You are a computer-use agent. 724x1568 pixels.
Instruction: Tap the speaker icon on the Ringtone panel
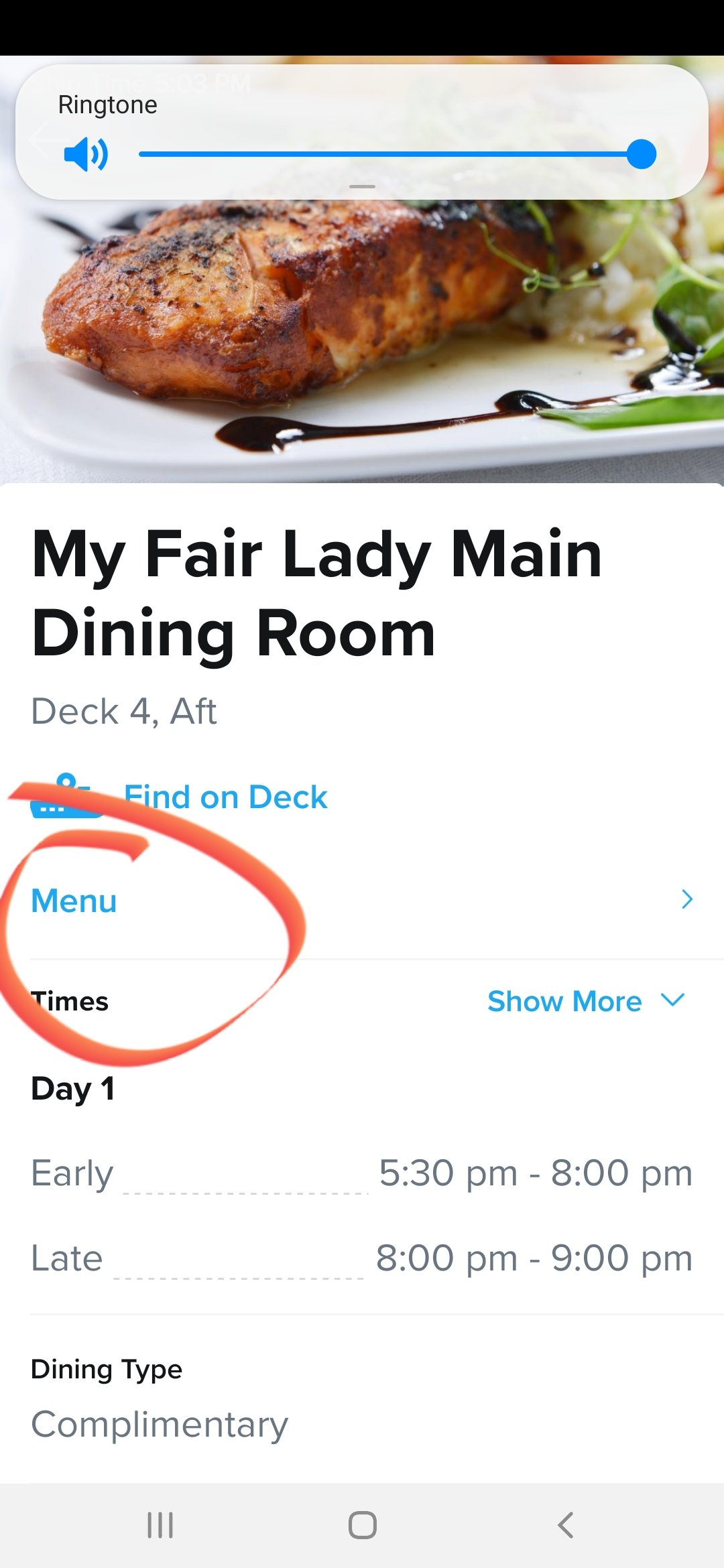[x=86, y=155]
